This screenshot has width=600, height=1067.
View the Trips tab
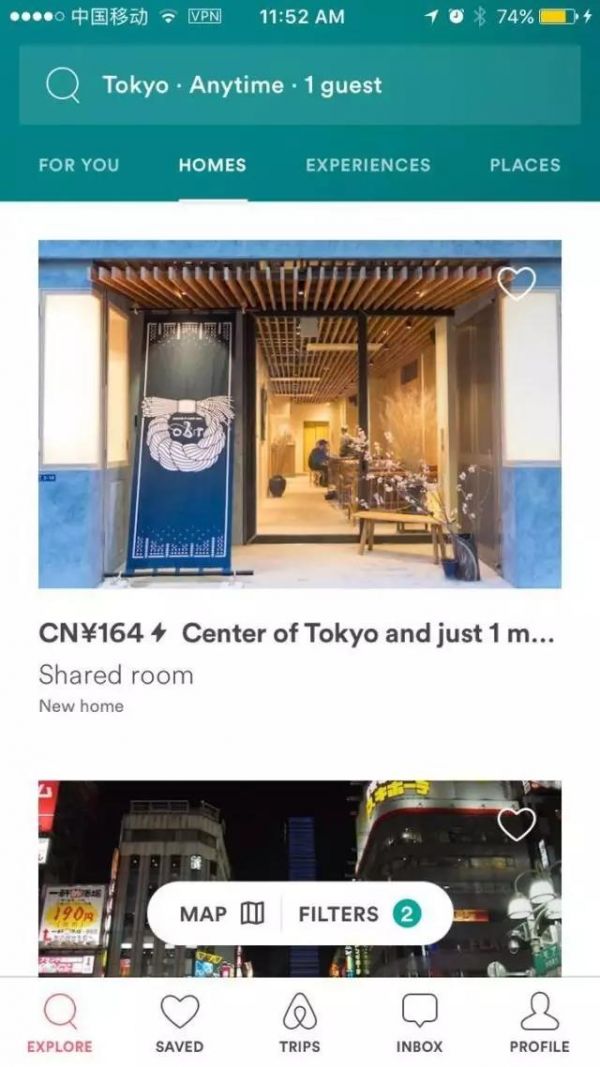pyautogui.click(x=300, y=1022)
